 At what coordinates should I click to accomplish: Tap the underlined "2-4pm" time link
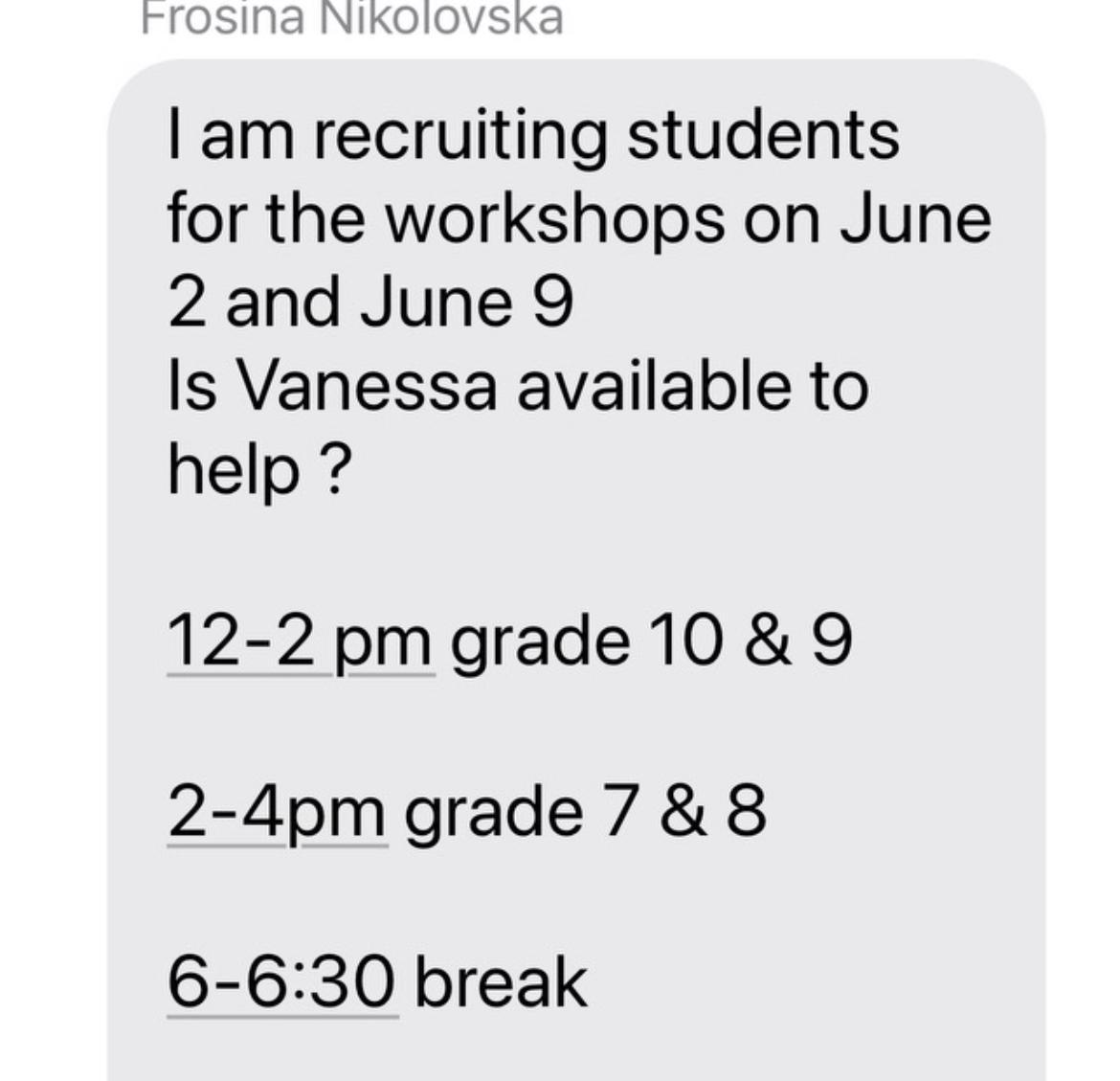[x=278, y=813]
